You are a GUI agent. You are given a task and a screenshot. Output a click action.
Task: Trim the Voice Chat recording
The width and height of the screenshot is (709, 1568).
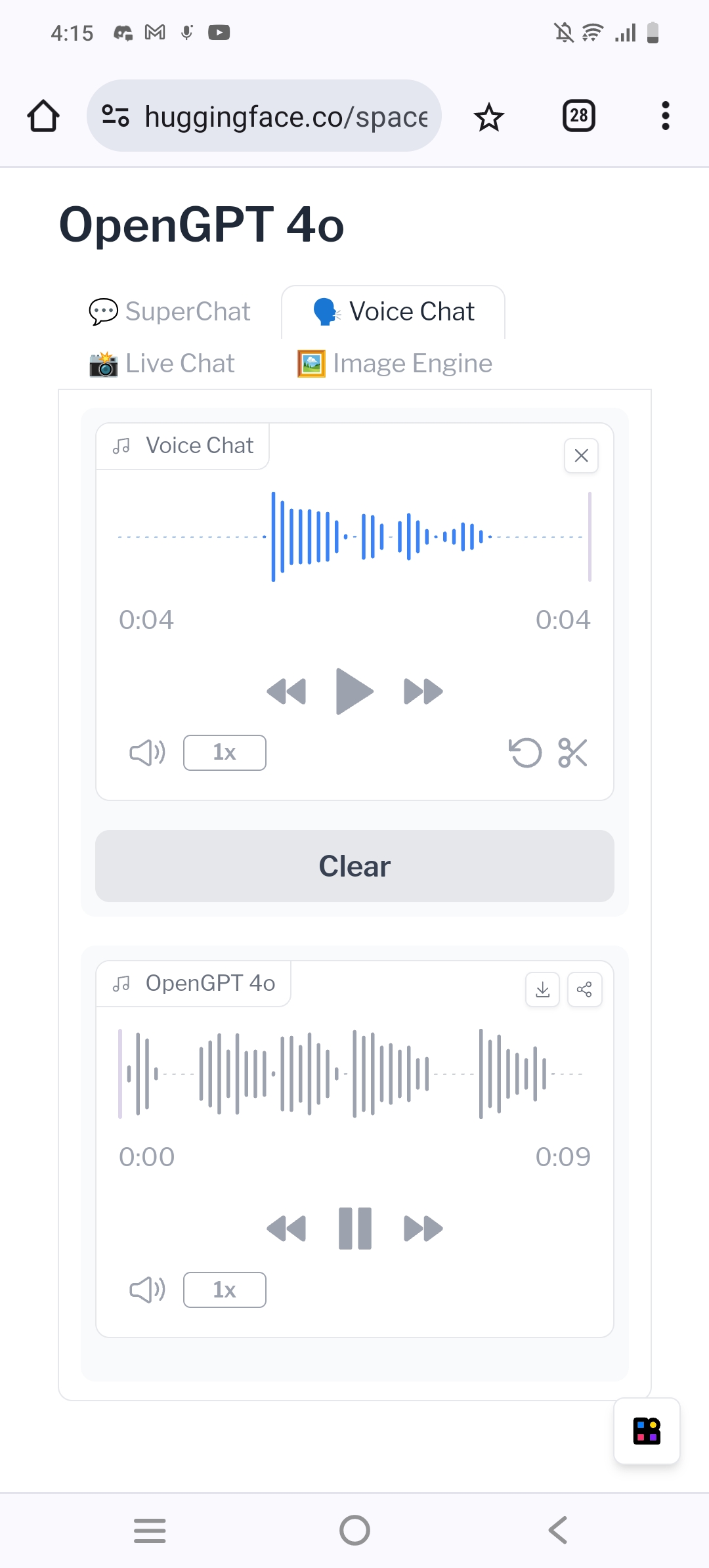coord(572,752)
